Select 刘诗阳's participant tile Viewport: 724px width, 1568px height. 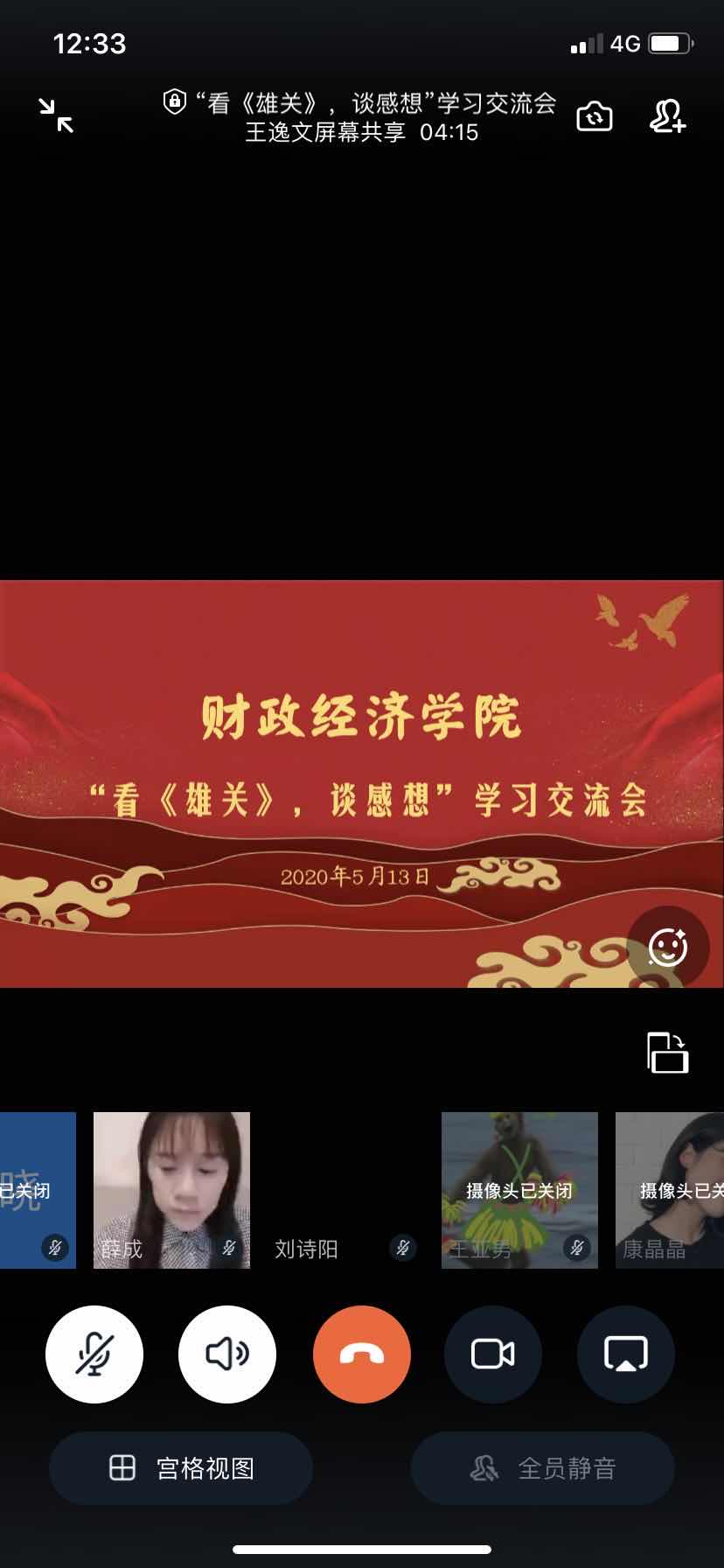tap(345, 1190)
